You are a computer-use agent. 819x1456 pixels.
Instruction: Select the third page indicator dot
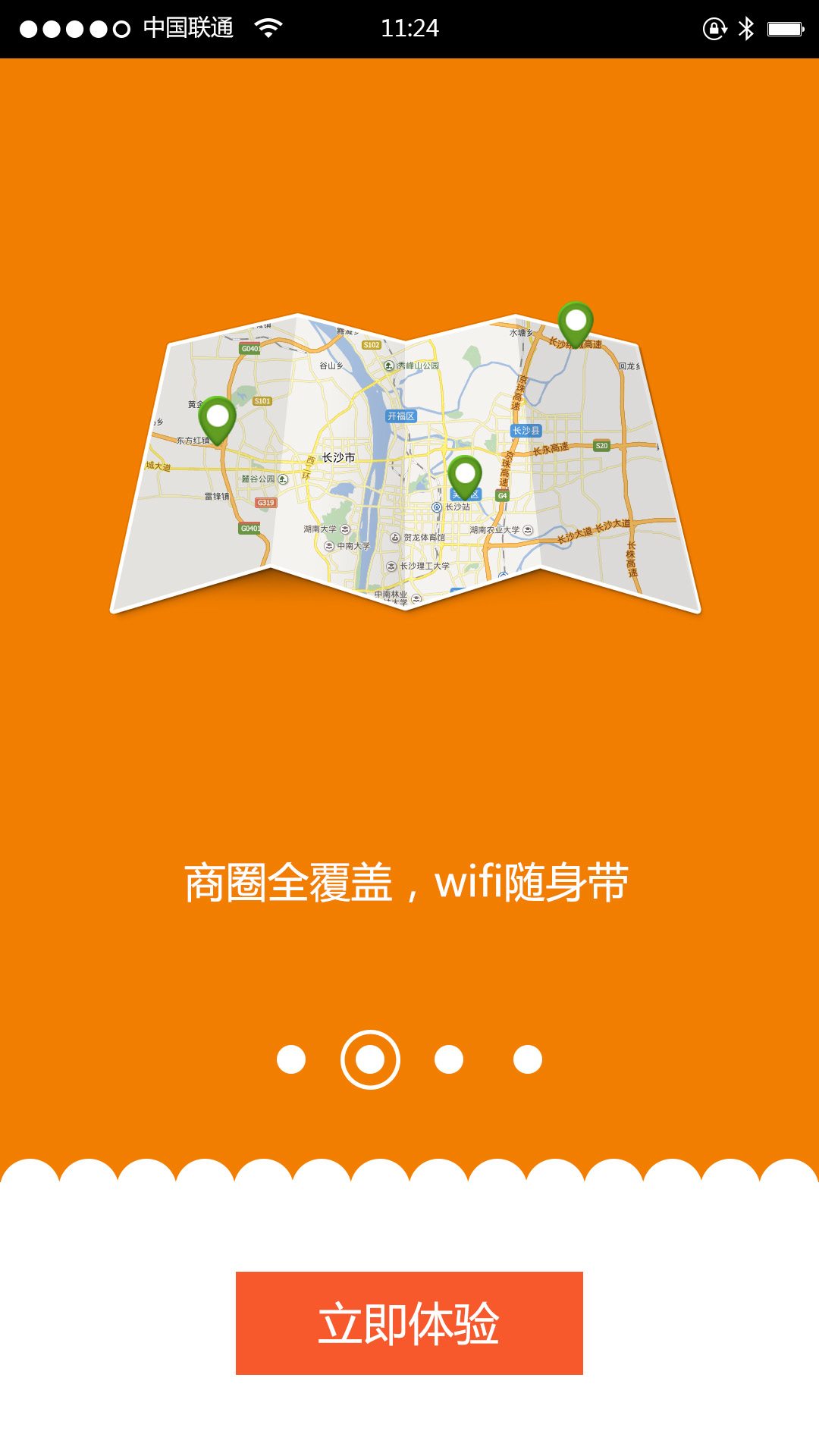tap(449, 1059)
